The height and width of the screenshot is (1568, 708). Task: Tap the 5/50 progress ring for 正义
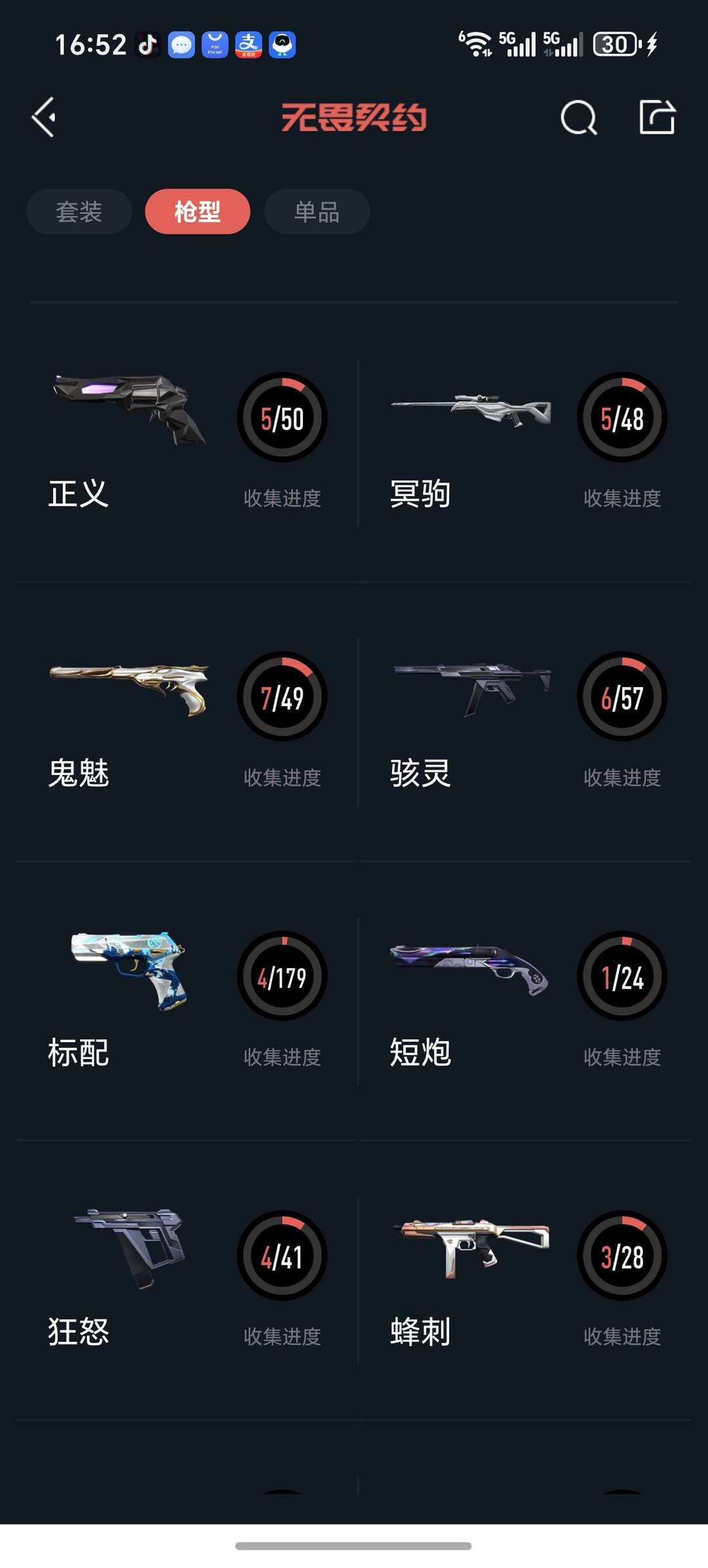(x=281, y=418)
